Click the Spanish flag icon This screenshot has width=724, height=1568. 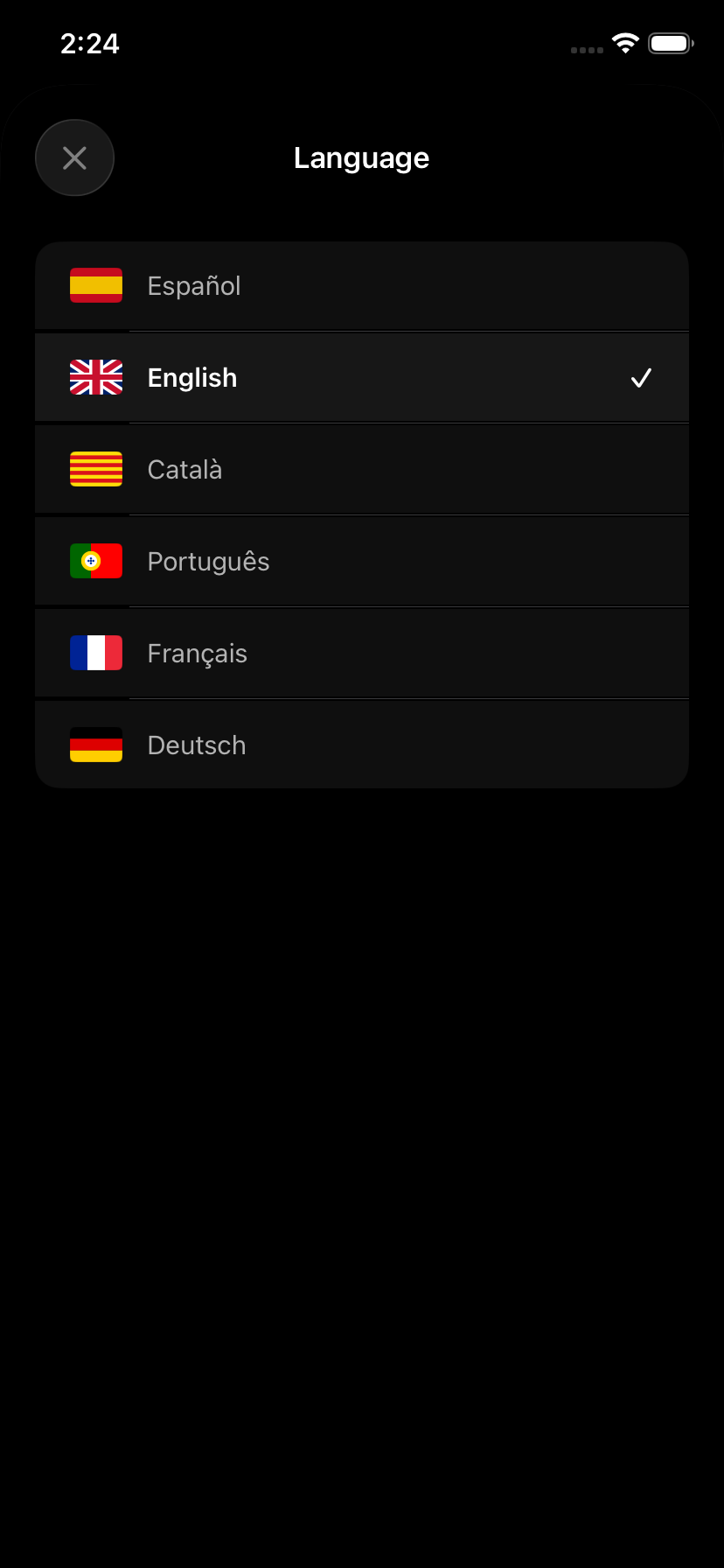pyautogui.click(x=96, y=285)
